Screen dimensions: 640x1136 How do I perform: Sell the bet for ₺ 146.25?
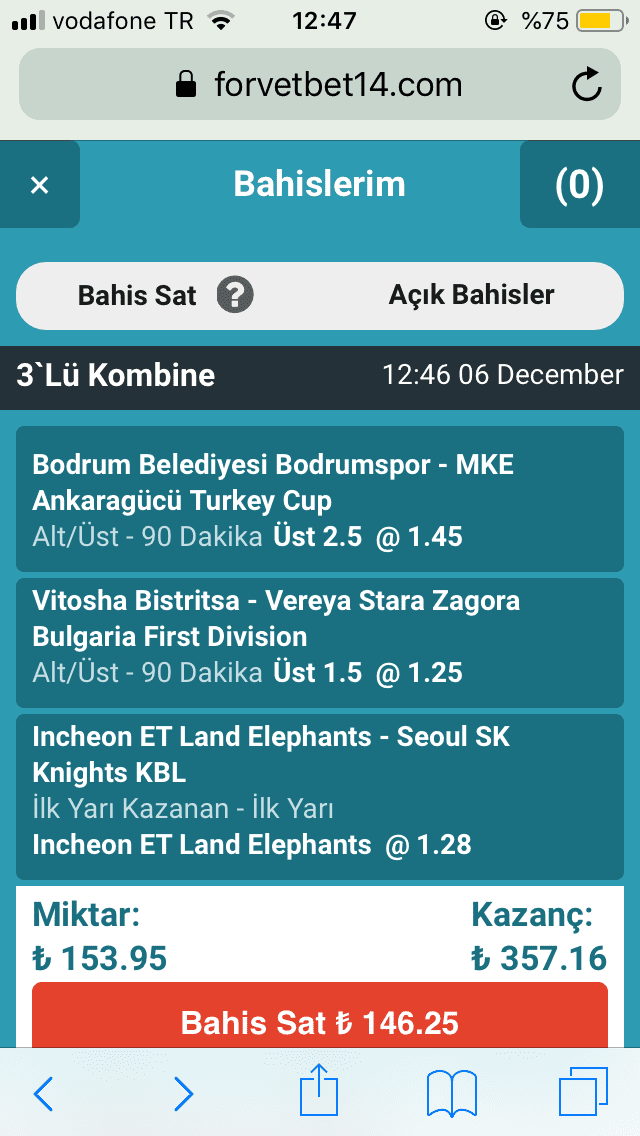(x=320, y=1022)
